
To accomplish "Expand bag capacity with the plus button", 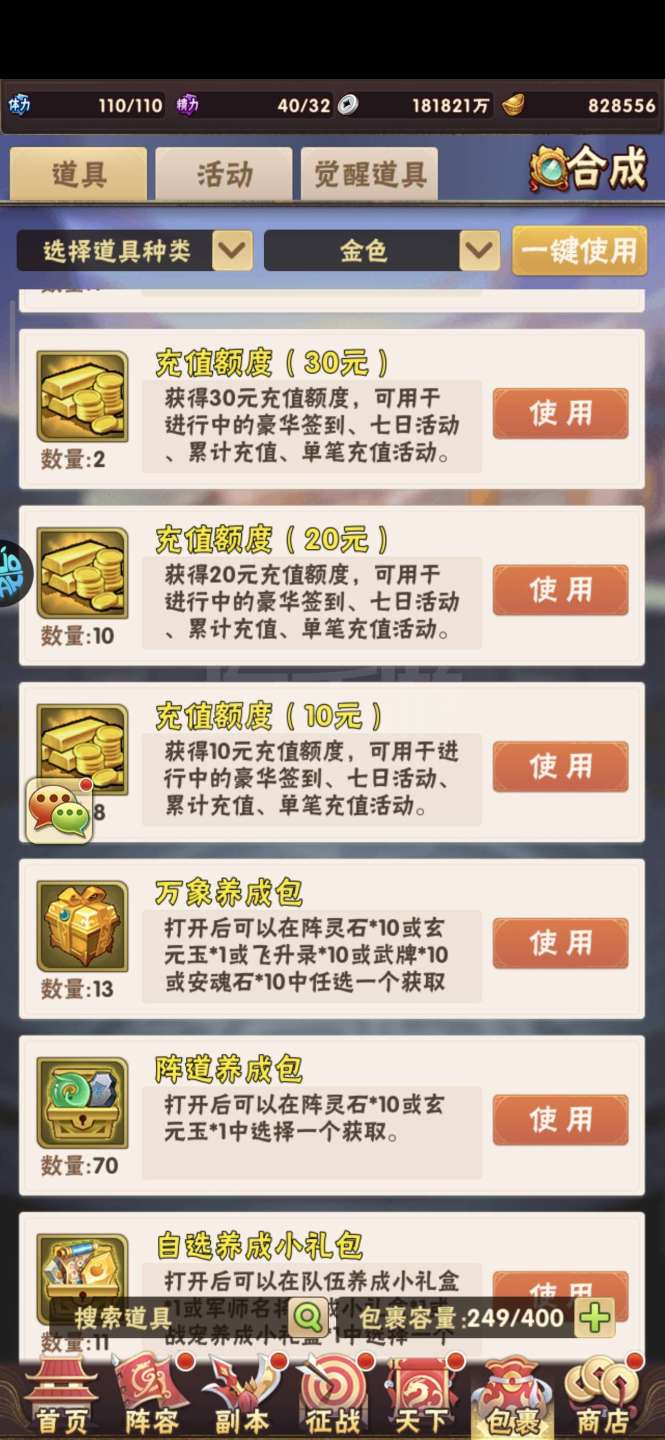I will coord(596,1318).
